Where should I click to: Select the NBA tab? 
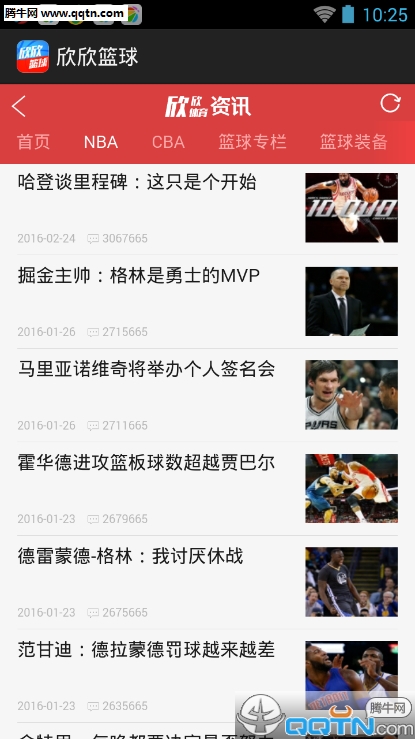[x=101, y=142]
